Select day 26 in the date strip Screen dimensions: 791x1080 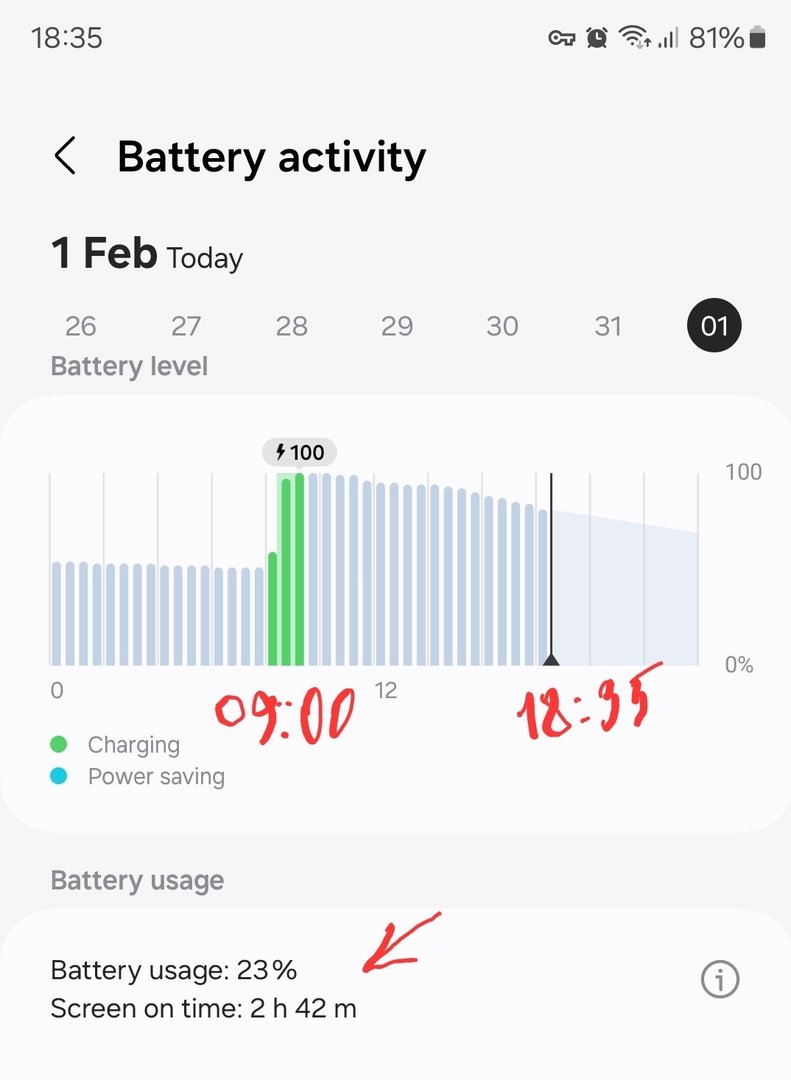pyautogui.click(x=80, y=326)
